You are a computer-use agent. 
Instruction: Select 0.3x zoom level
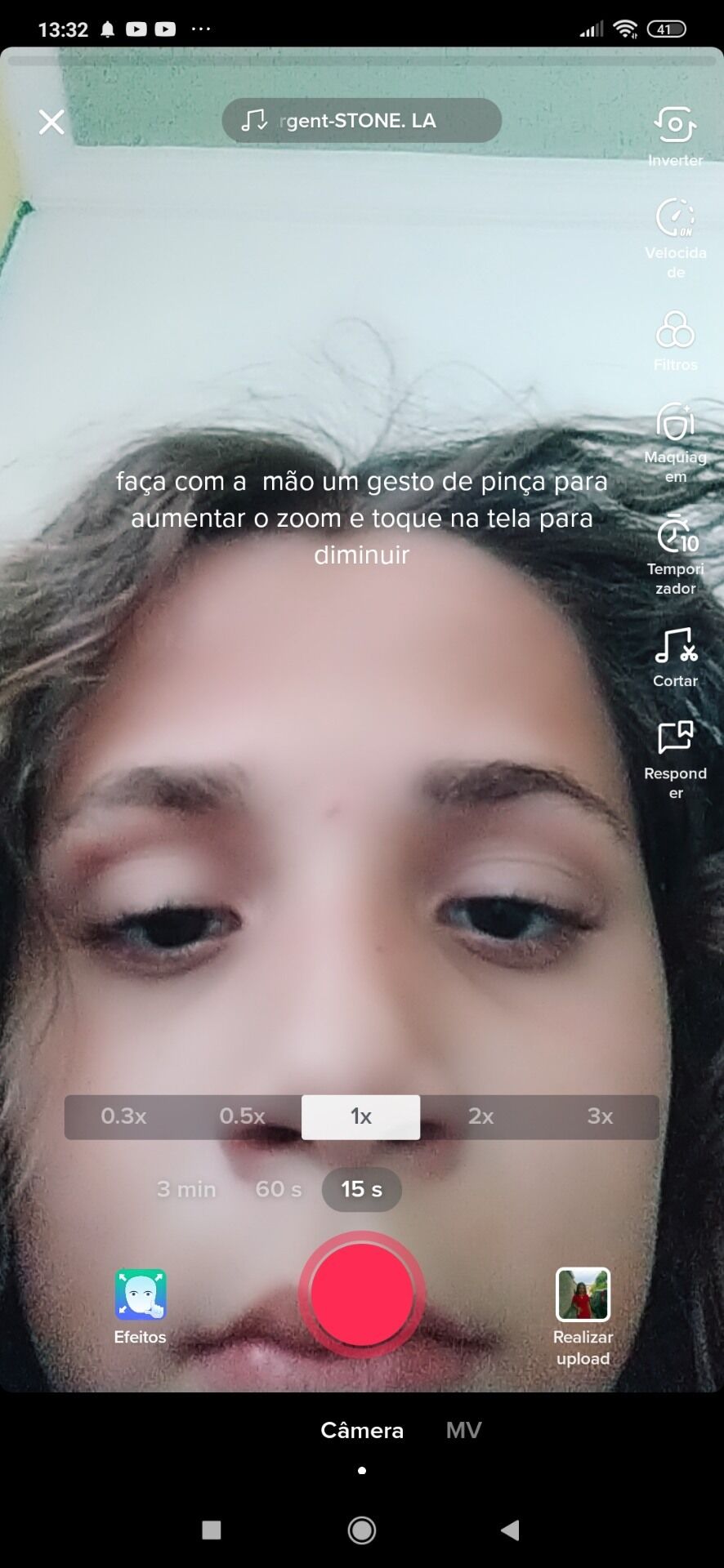[x=123, y=1116]
